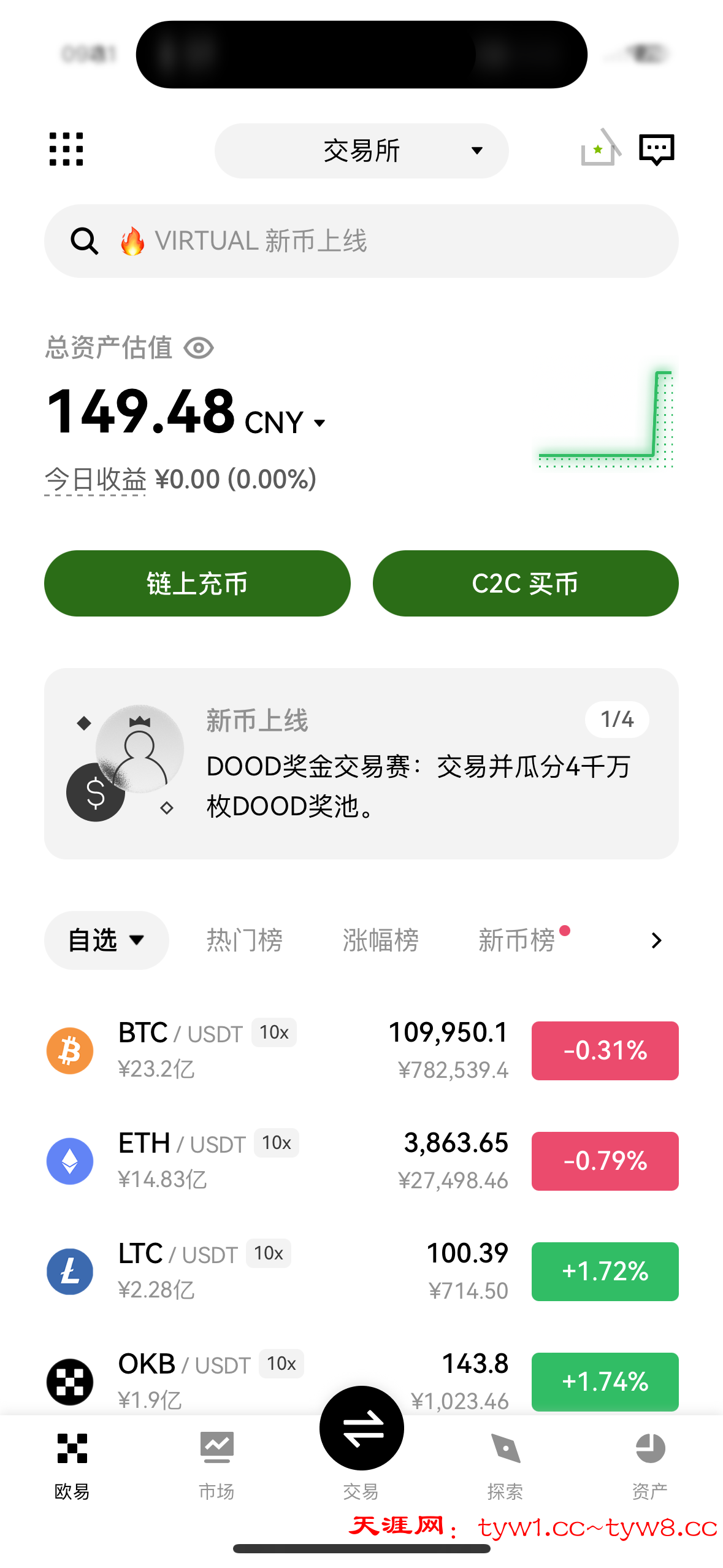The image size is (723, 1568).
Task: Hide total asset value with eye icon
Action: click(199, 348)
